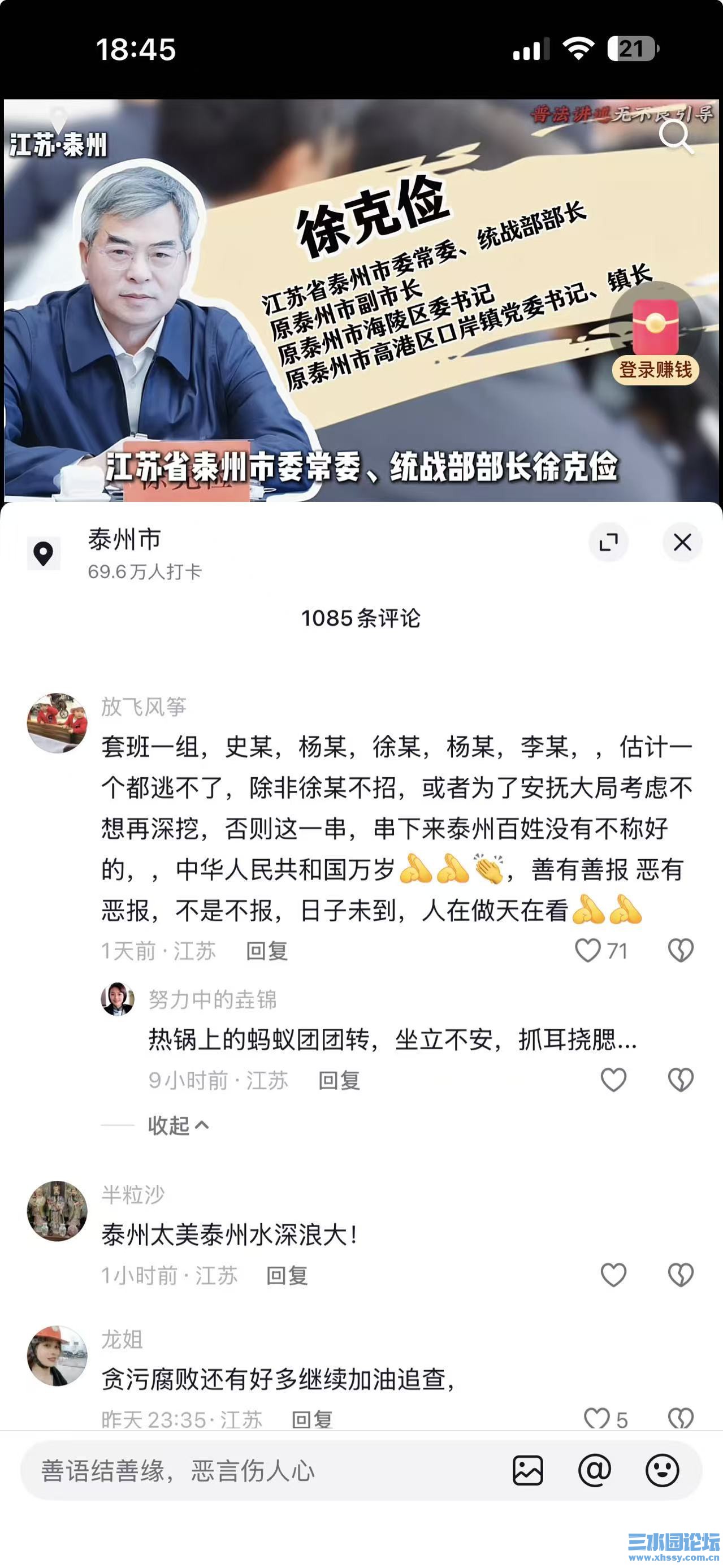The height and width of the screenshot is (1568, 723).
Task: Like 放飞风筝's comment with 71 likes
Action: [x=588, y=950]
